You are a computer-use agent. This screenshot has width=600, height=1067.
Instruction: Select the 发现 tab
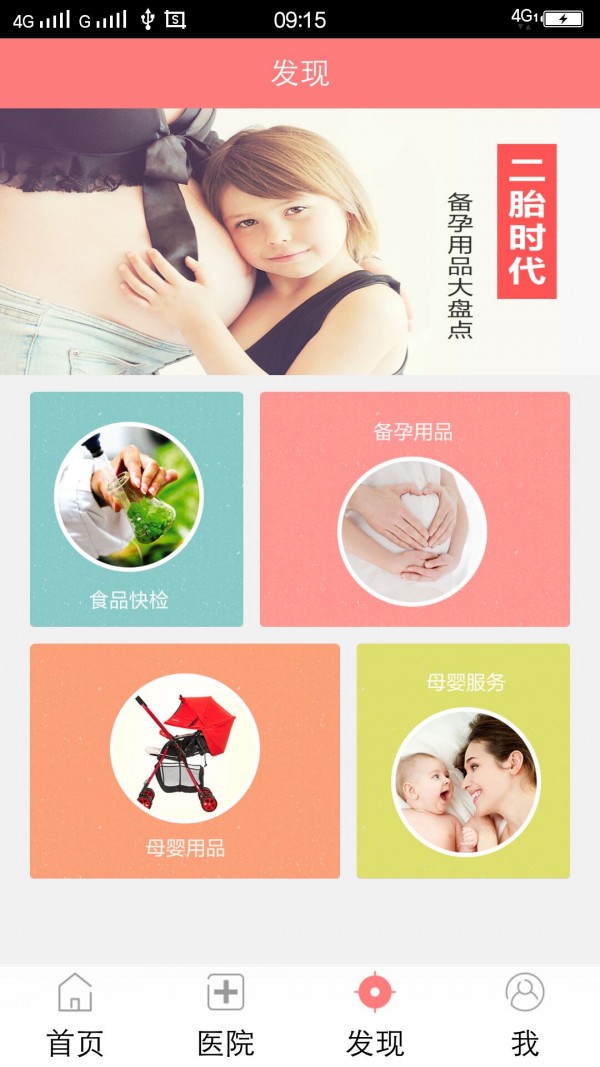click(375, 1015)
